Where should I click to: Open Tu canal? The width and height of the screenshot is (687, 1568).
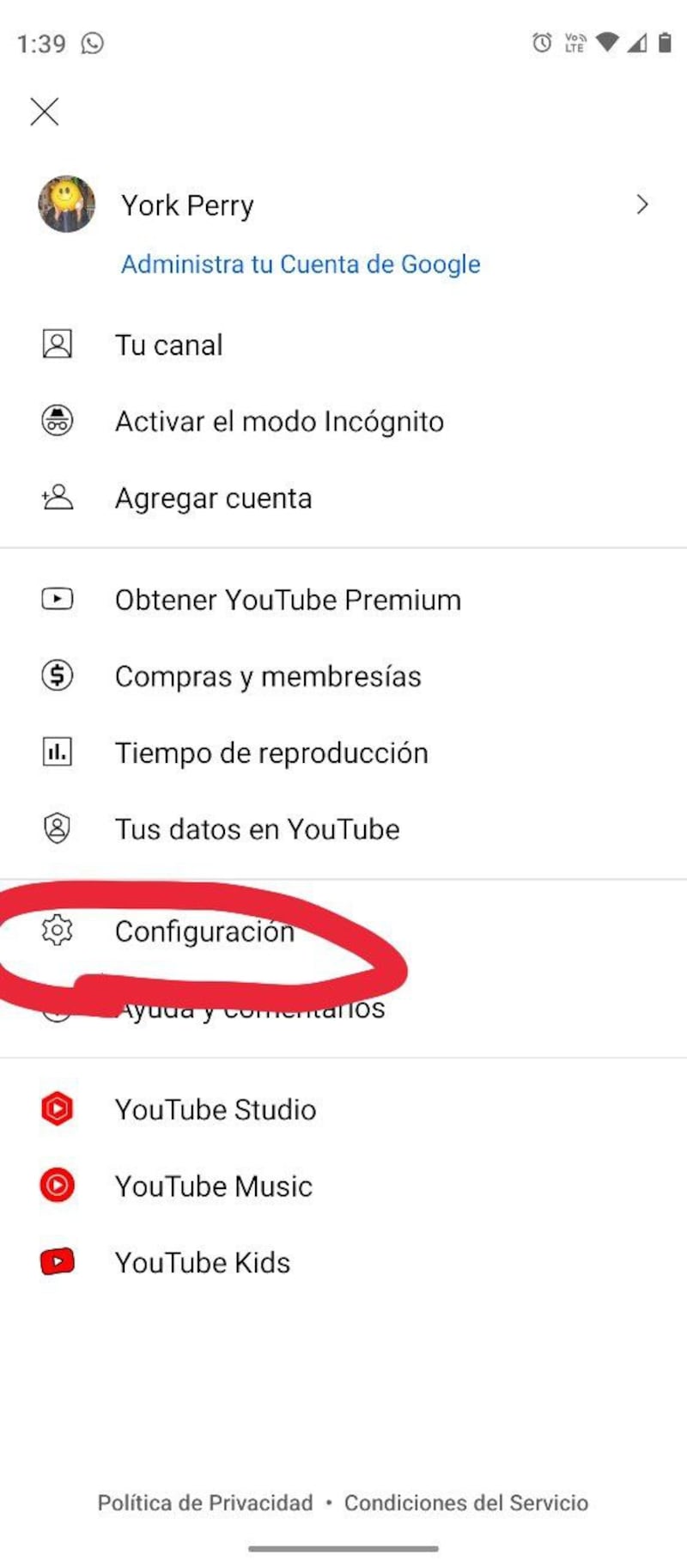(169, 345)
